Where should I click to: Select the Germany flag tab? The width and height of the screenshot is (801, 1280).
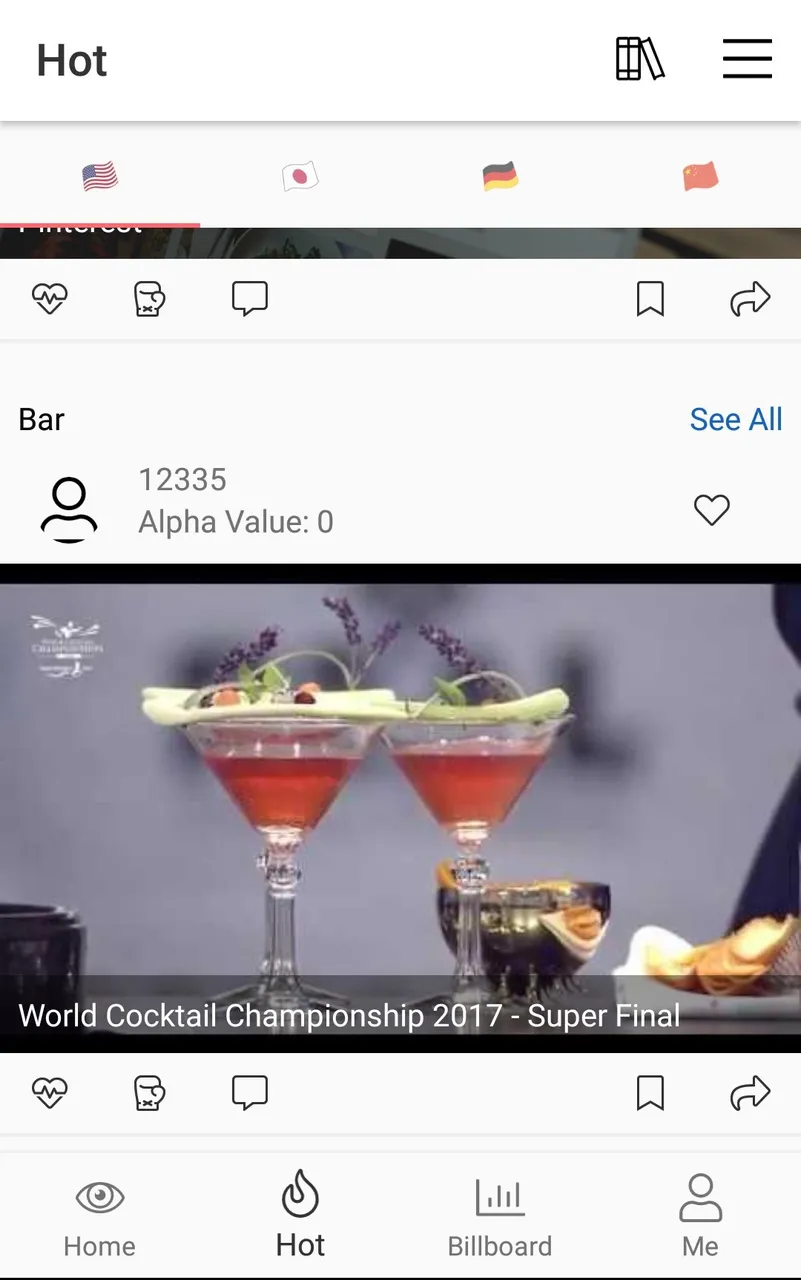pos(500,177)
